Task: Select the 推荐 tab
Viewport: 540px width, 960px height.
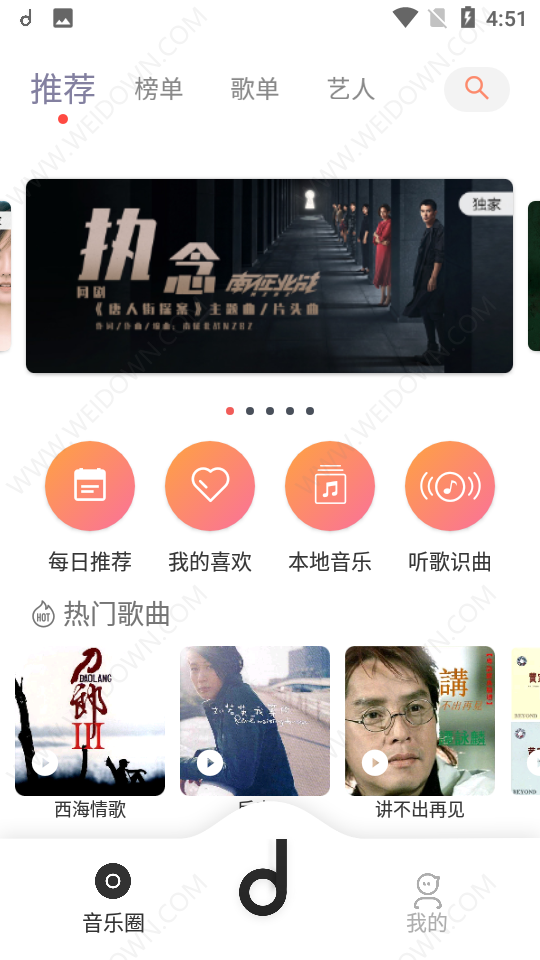Action: point(63,89)
